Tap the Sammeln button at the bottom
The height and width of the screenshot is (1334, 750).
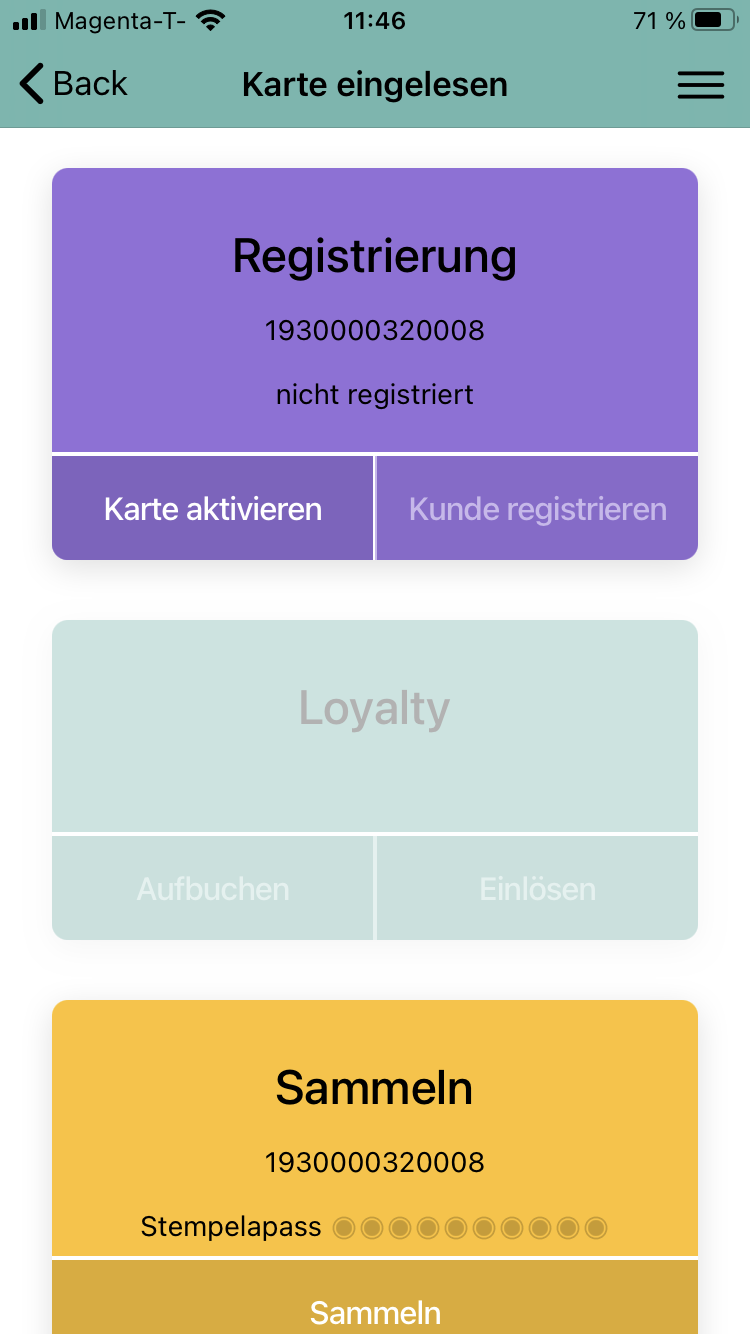click(375, 1298)
